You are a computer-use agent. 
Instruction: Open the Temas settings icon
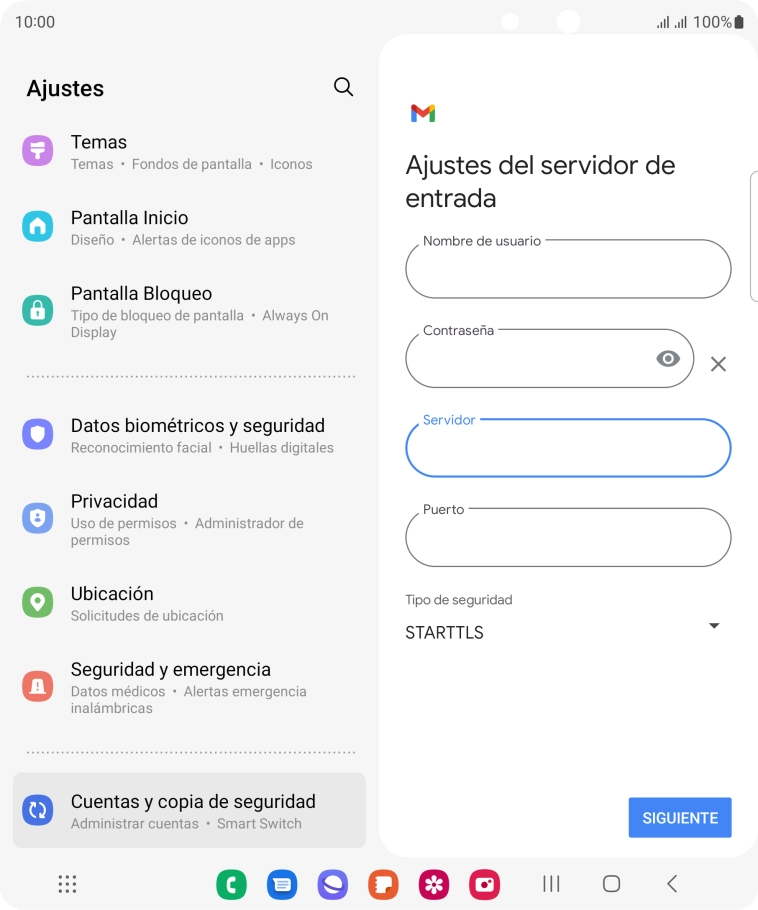pos(37,151)
